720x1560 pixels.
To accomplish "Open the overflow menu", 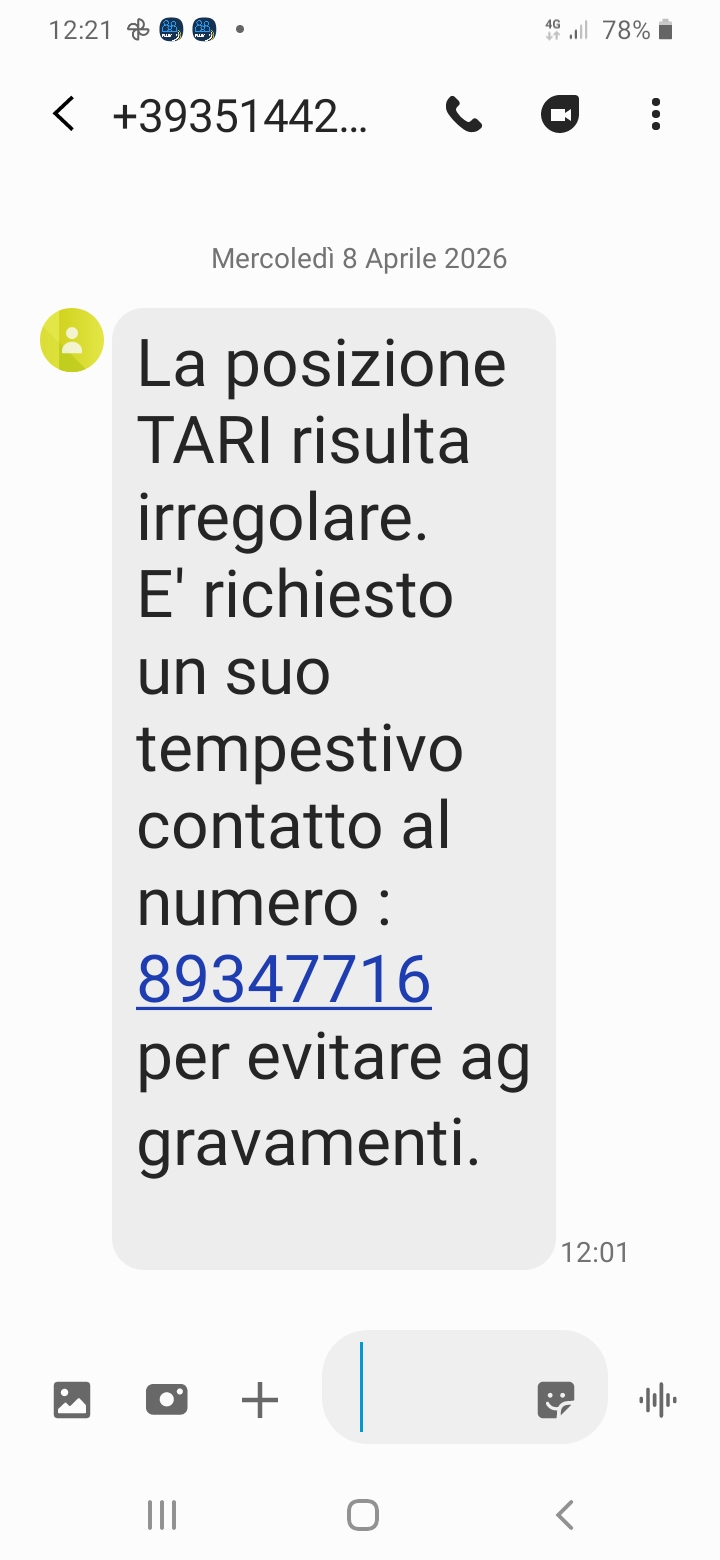I will pos(655,115).
